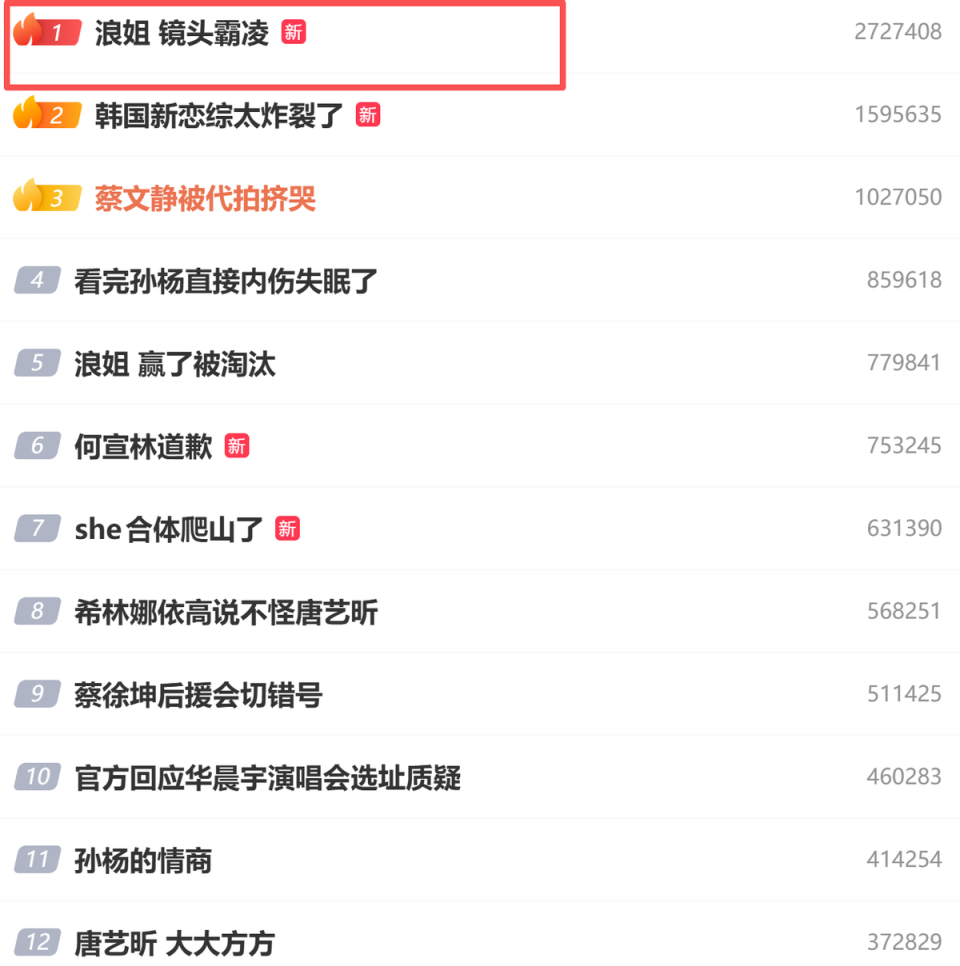The width and height of the screenshot is (960, 966).
Task: Select the rank 4 number badge
Action: coord(36,281)
